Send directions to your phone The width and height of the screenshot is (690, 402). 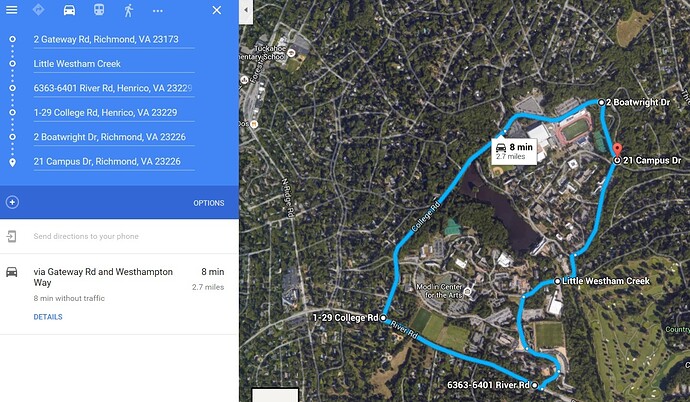[x=85, y=237]
